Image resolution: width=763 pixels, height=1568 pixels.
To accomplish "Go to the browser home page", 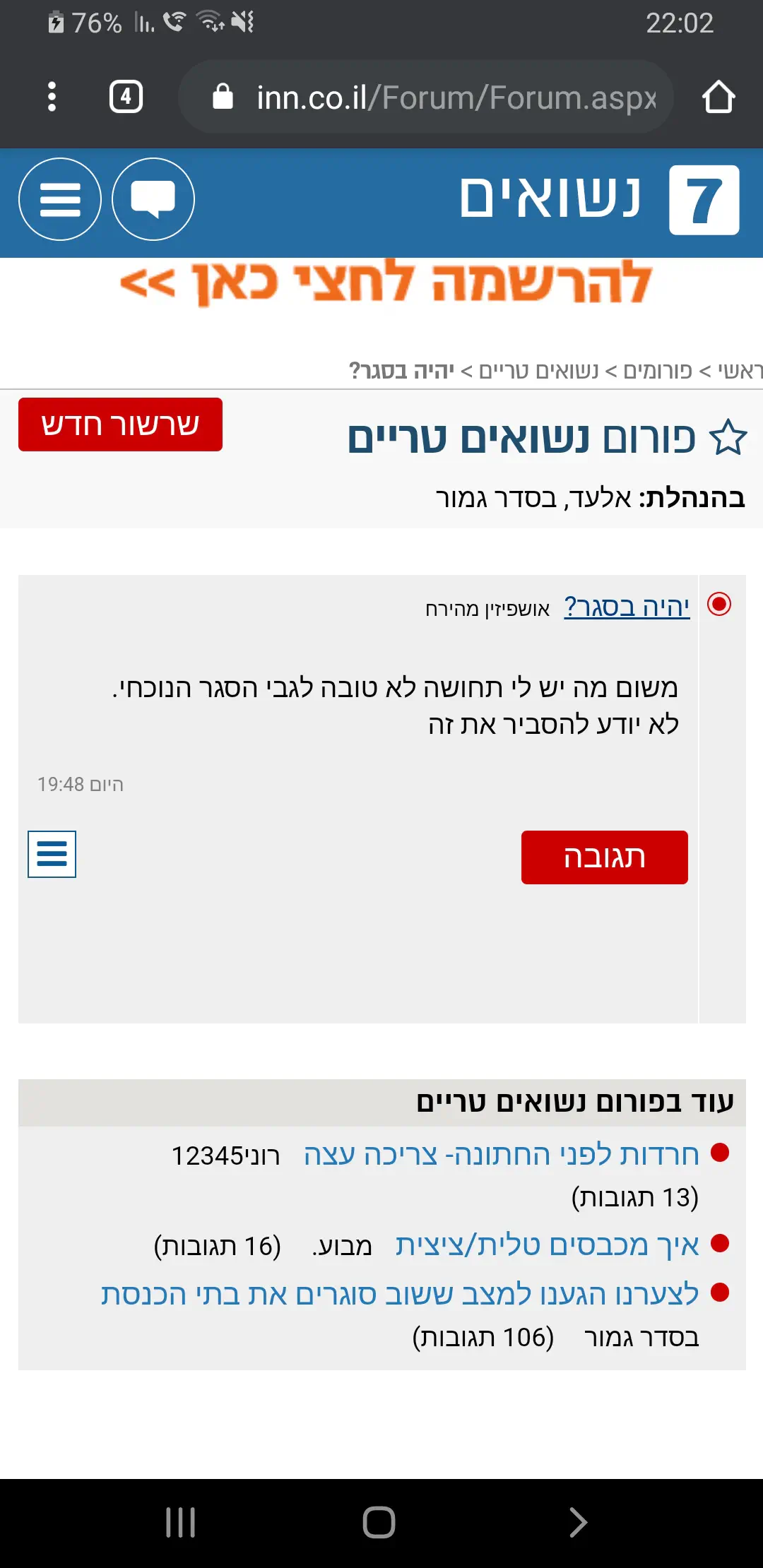I will [x=718, y=97].
